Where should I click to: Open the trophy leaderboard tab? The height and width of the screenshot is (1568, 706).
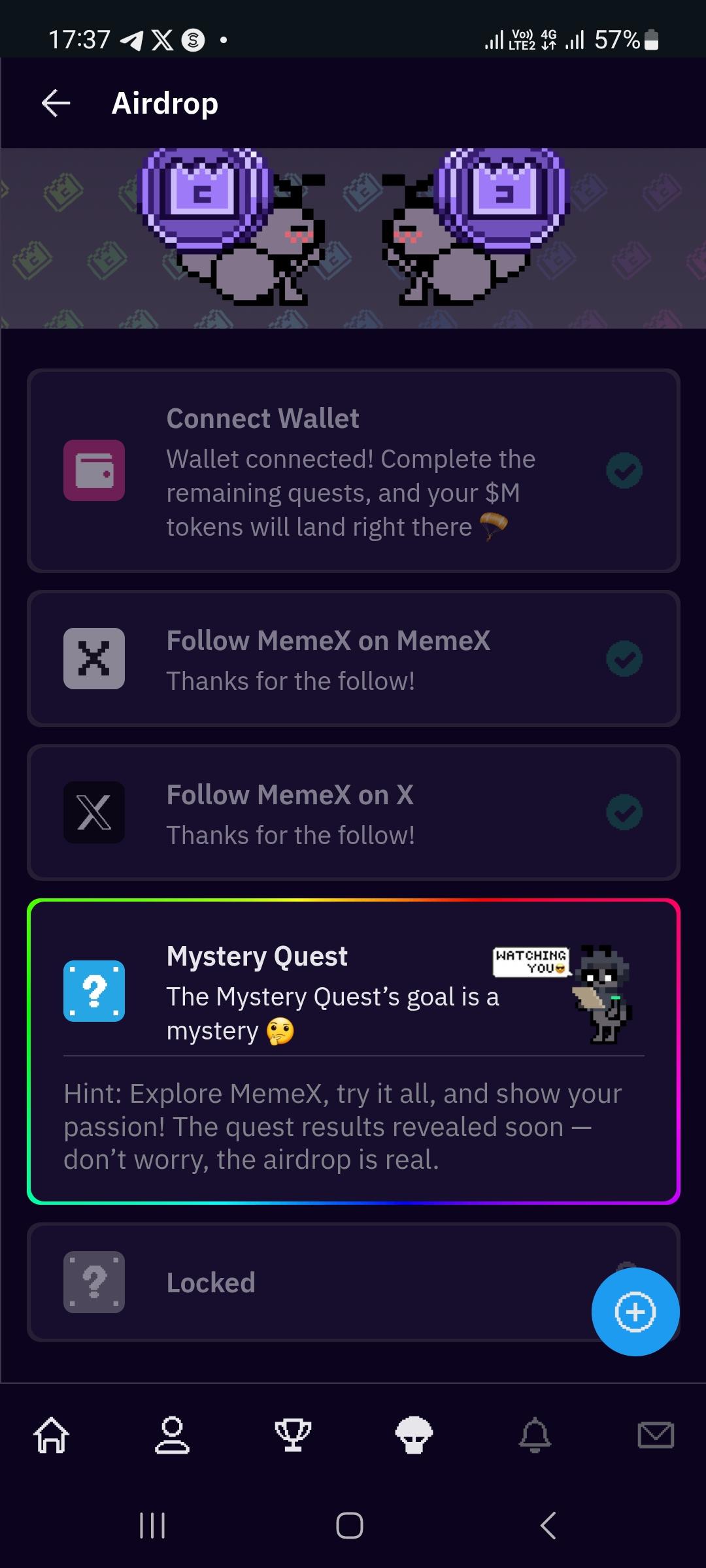293,1435
